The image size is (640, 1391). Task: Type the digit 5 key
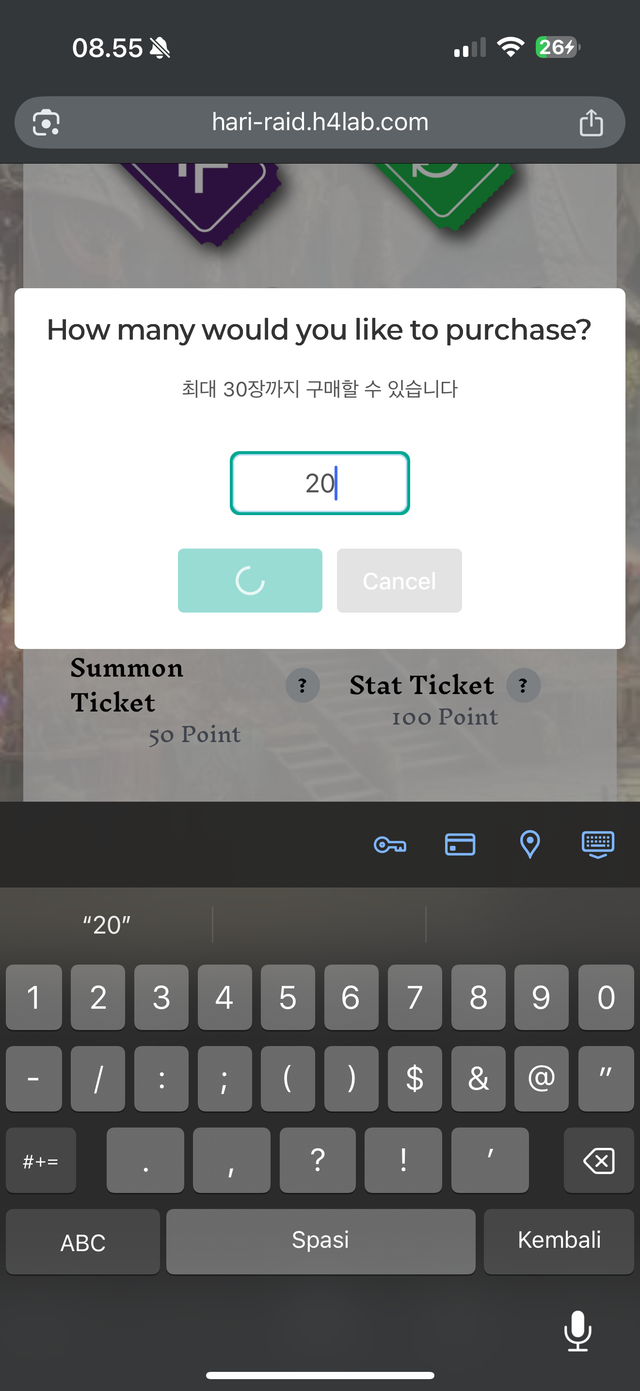[x=288, y=997]
